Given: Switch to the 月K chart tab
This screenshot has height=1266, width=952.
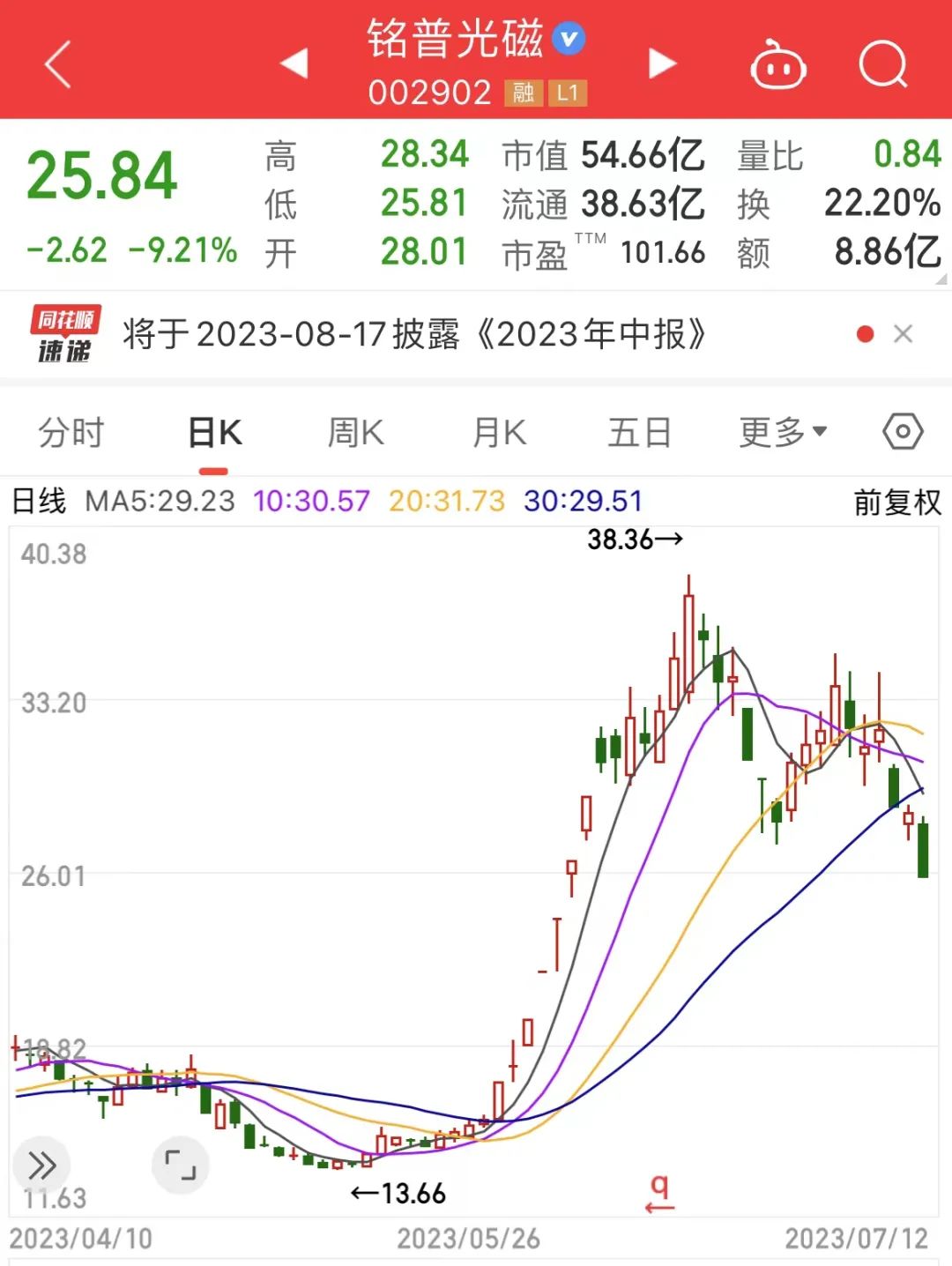Looking at the screenshot, I should 499,433.
